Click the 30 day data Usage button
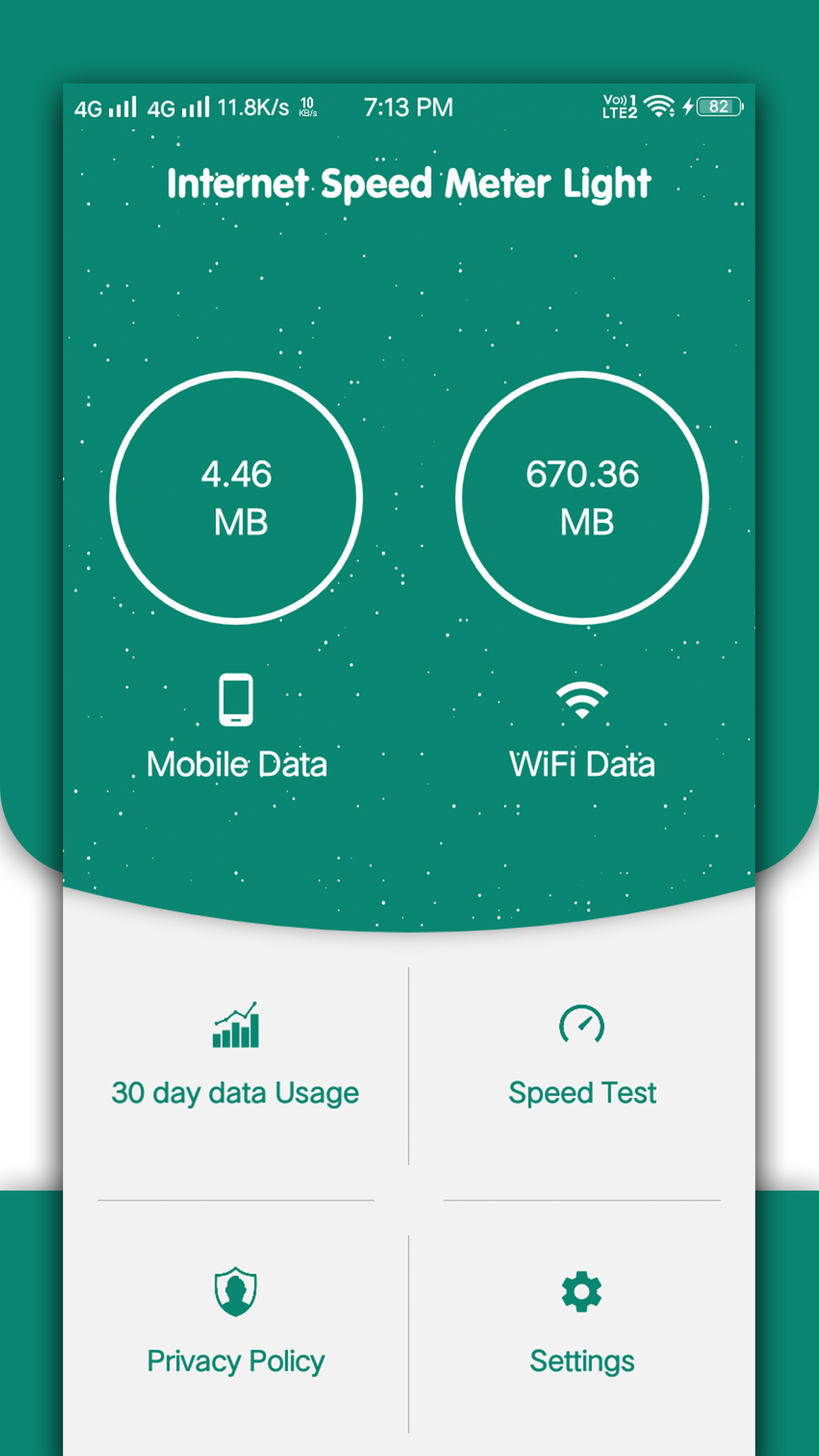The image size is (819, 1456). coord(235,1092)
